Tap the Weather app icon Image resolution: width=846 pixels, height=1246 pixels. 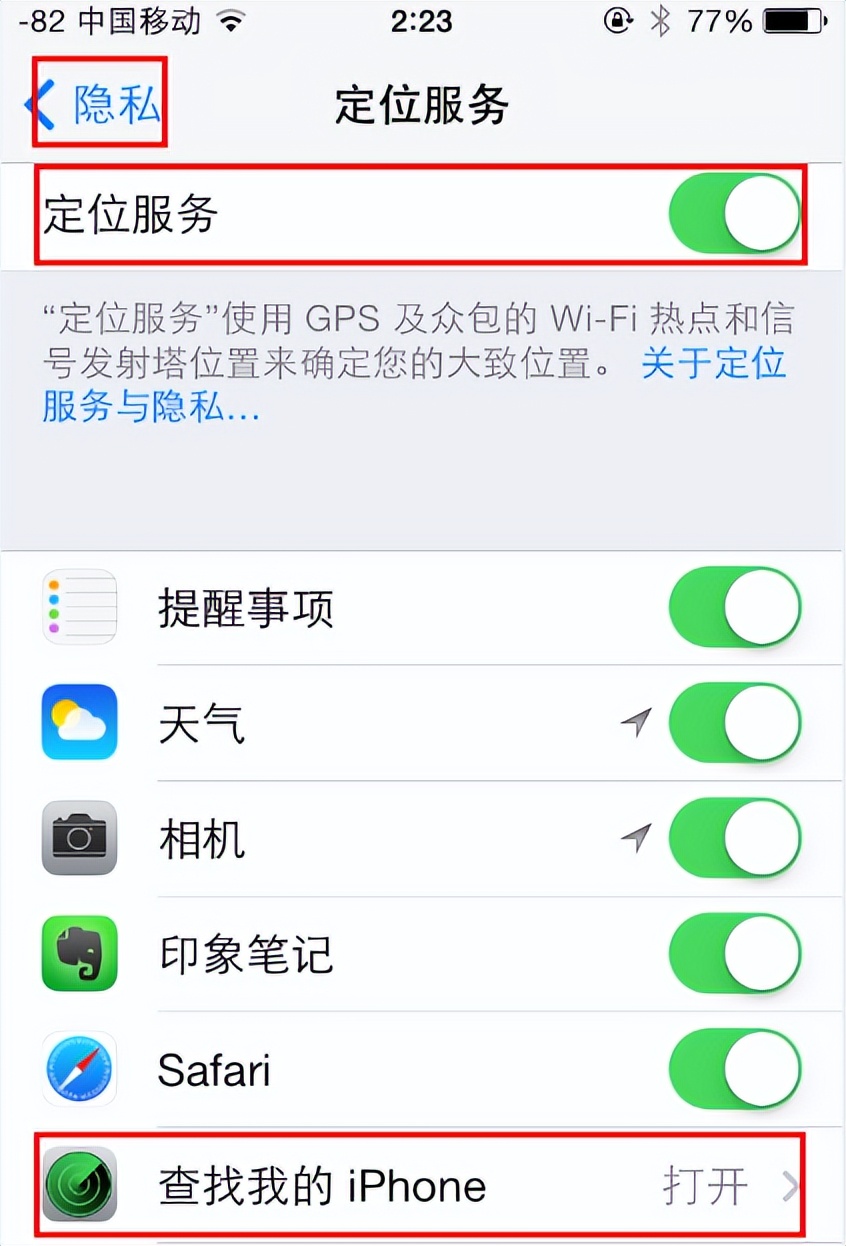pyautogui.click(x=79, y=723)
